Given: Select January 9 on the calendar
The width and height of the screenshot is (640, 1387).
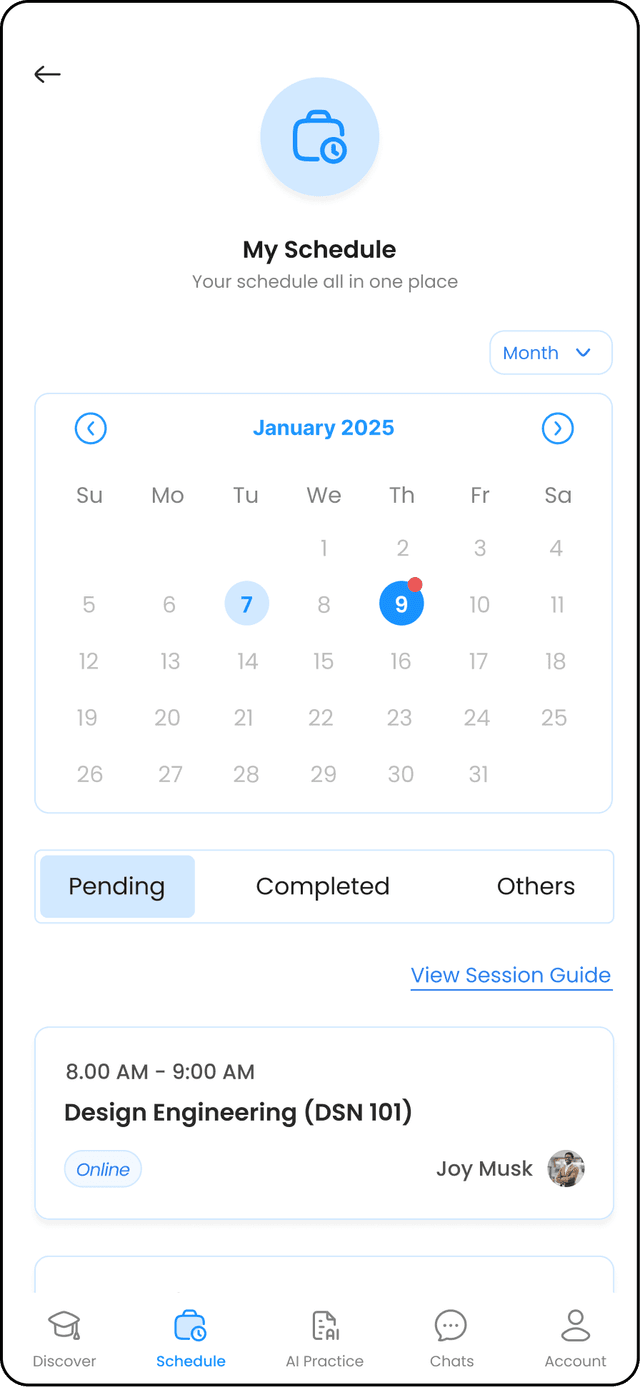Looking at the screenshot, I should [401, 604].
